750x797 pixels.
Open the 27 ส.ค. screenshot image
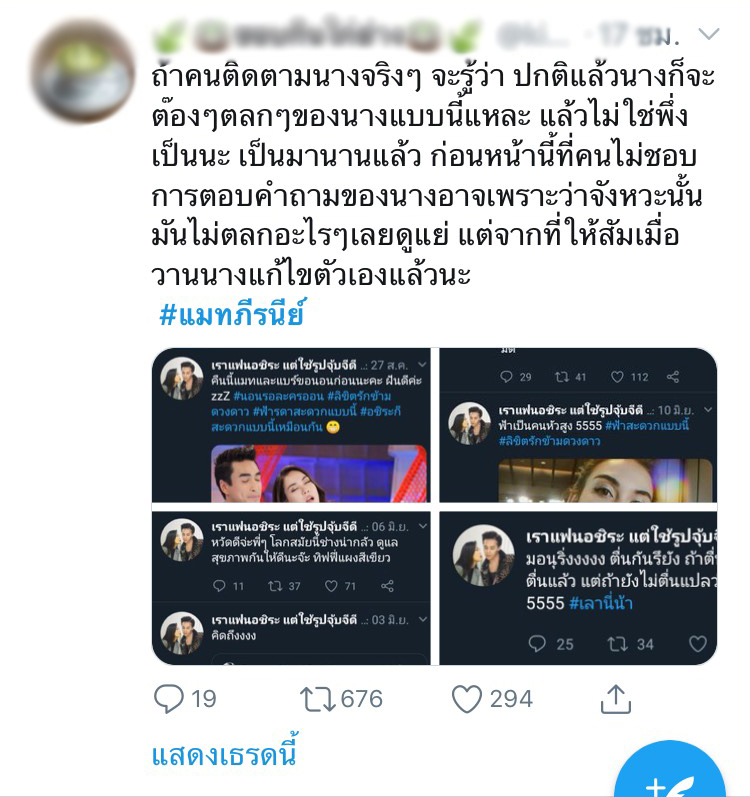click(291, 424)
